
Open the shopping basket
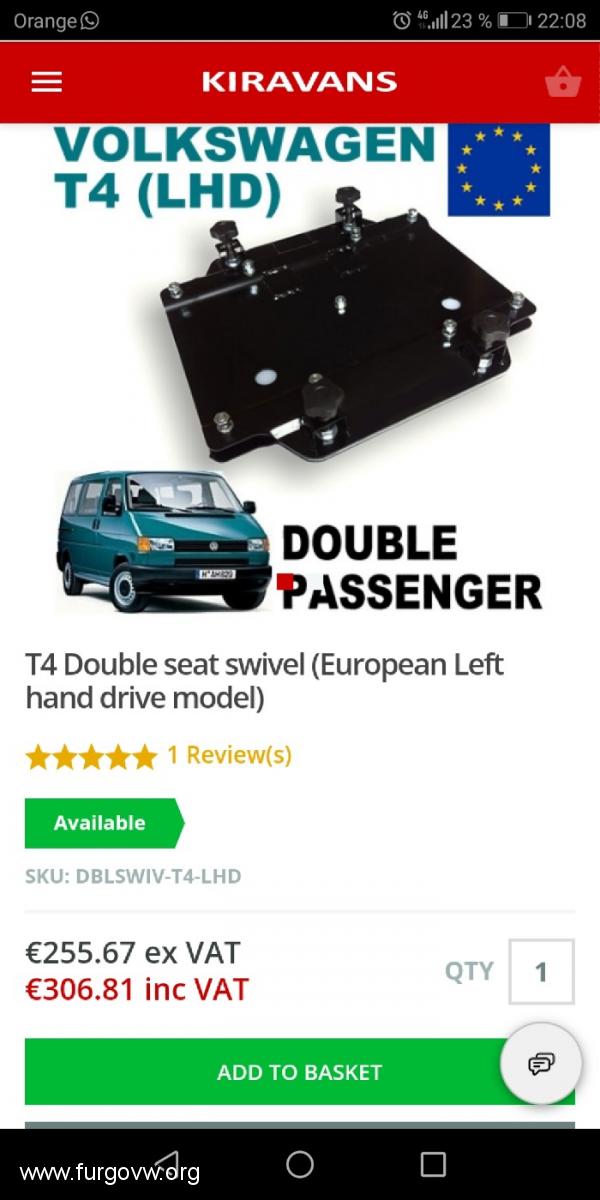563,82
